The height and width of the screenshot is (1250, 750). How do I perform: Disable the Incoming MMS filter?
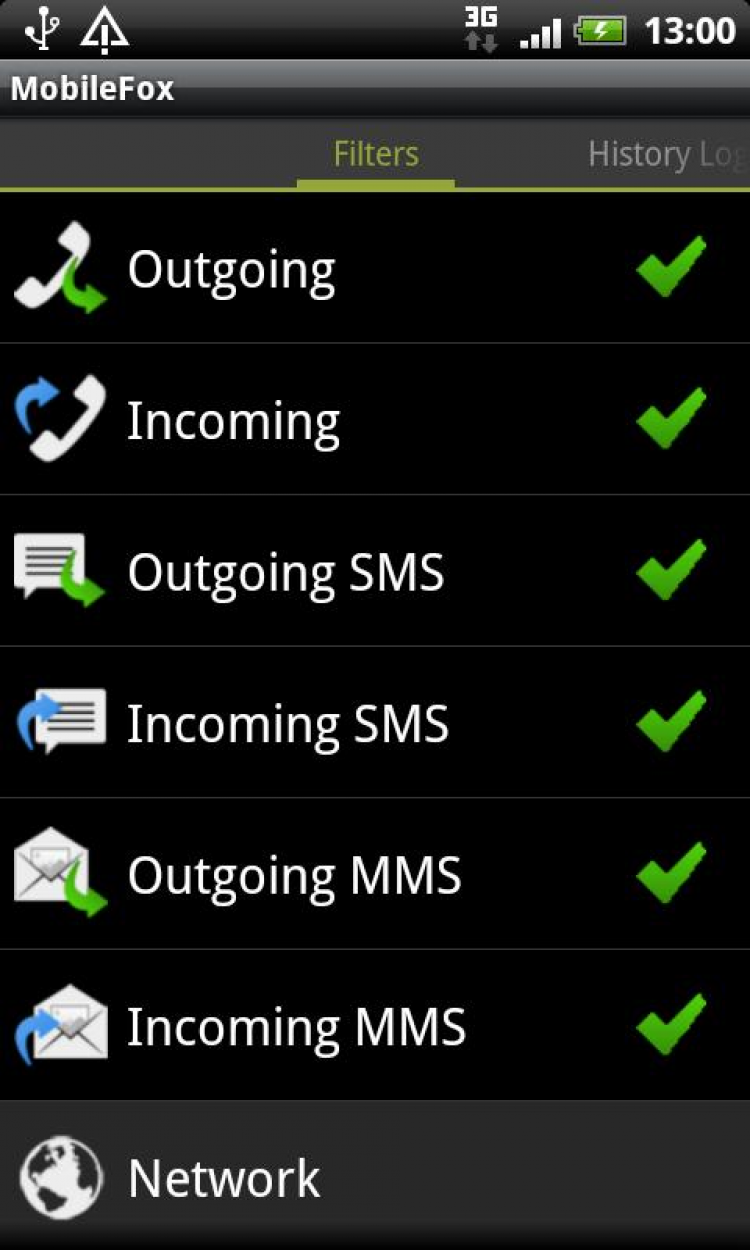(670, 1026)
